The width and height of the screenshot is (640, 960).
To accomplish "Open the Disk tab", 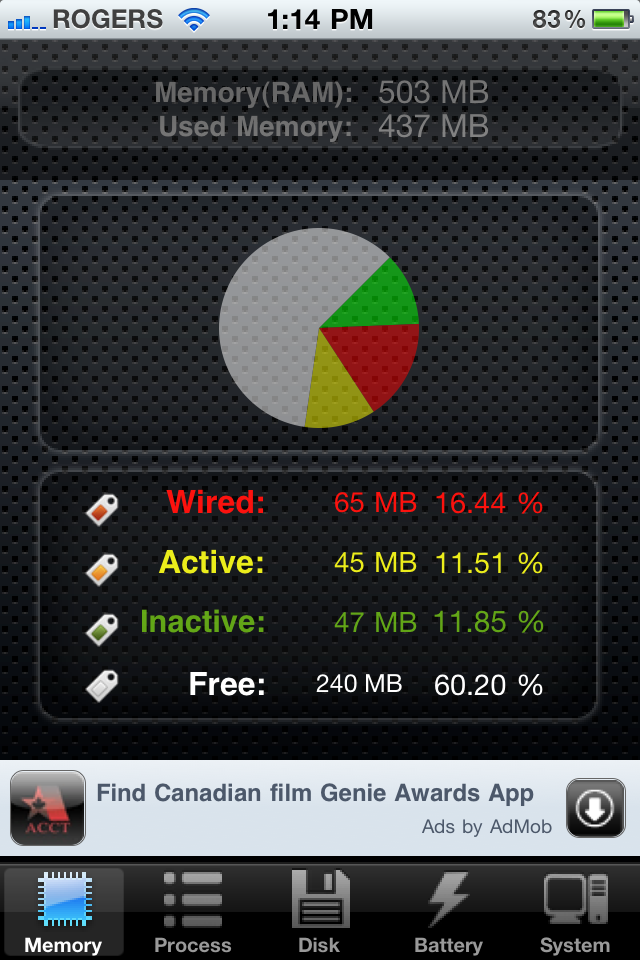I will pos(319,910).
